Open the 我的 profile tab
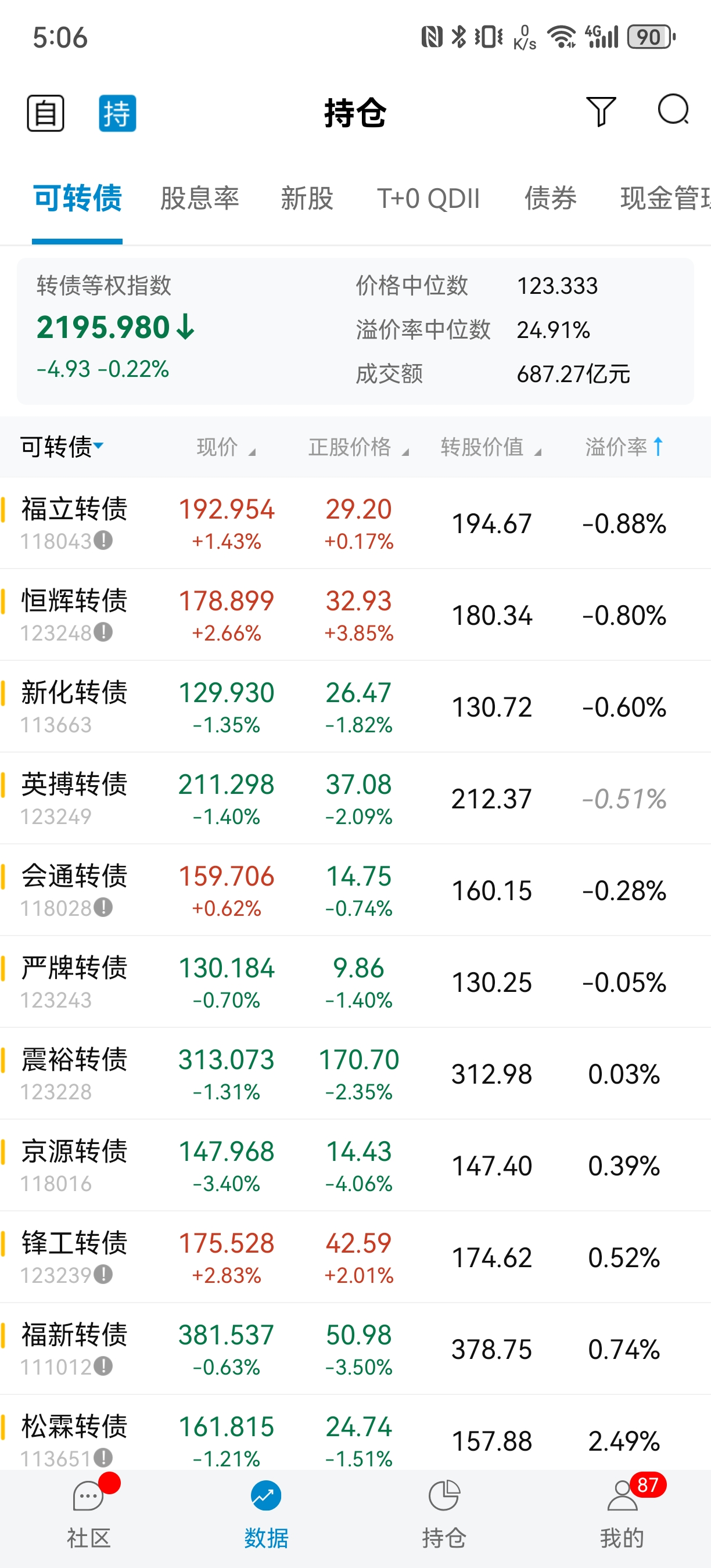The image size is (711, 1568). (622, 1514)
